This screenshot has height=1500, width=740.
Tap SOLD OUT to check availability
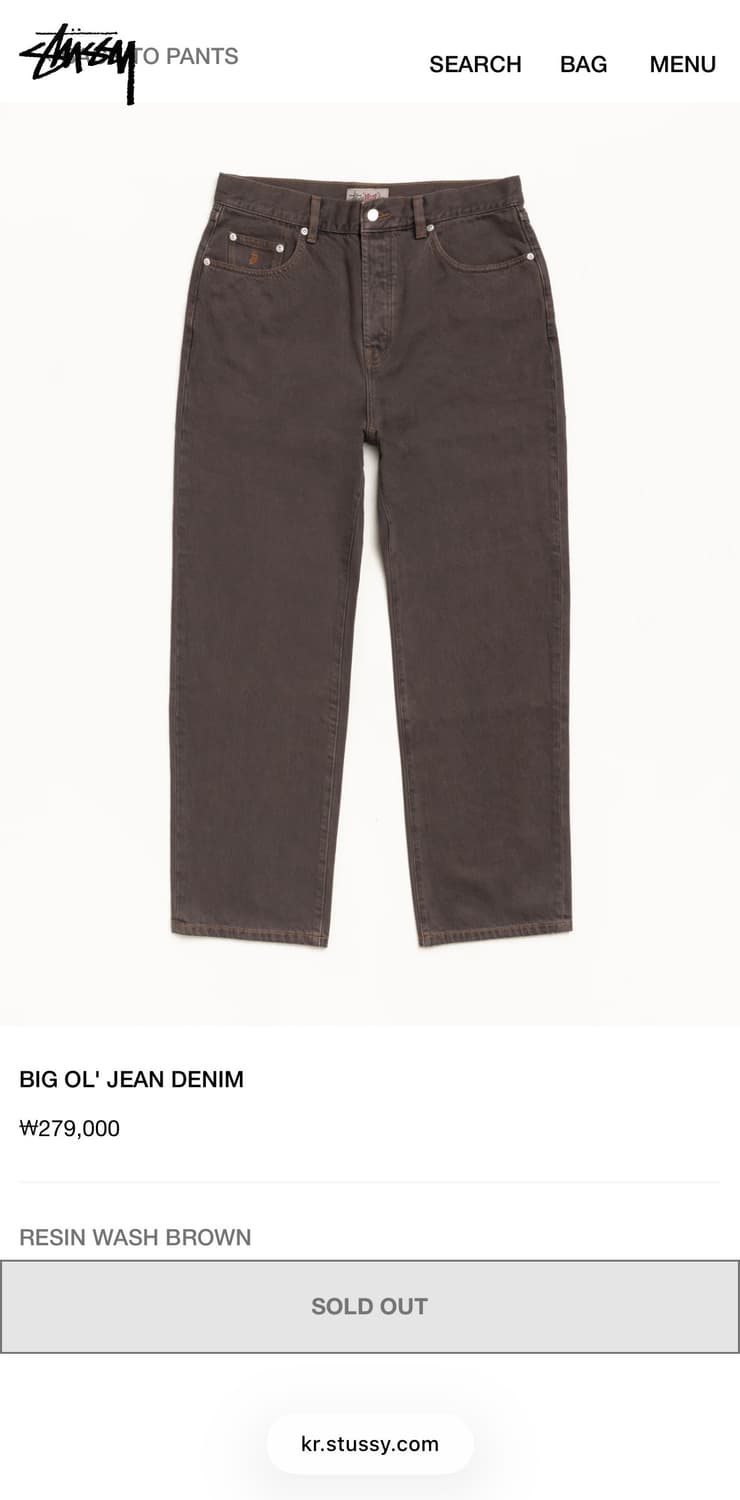coord(370,1305)
